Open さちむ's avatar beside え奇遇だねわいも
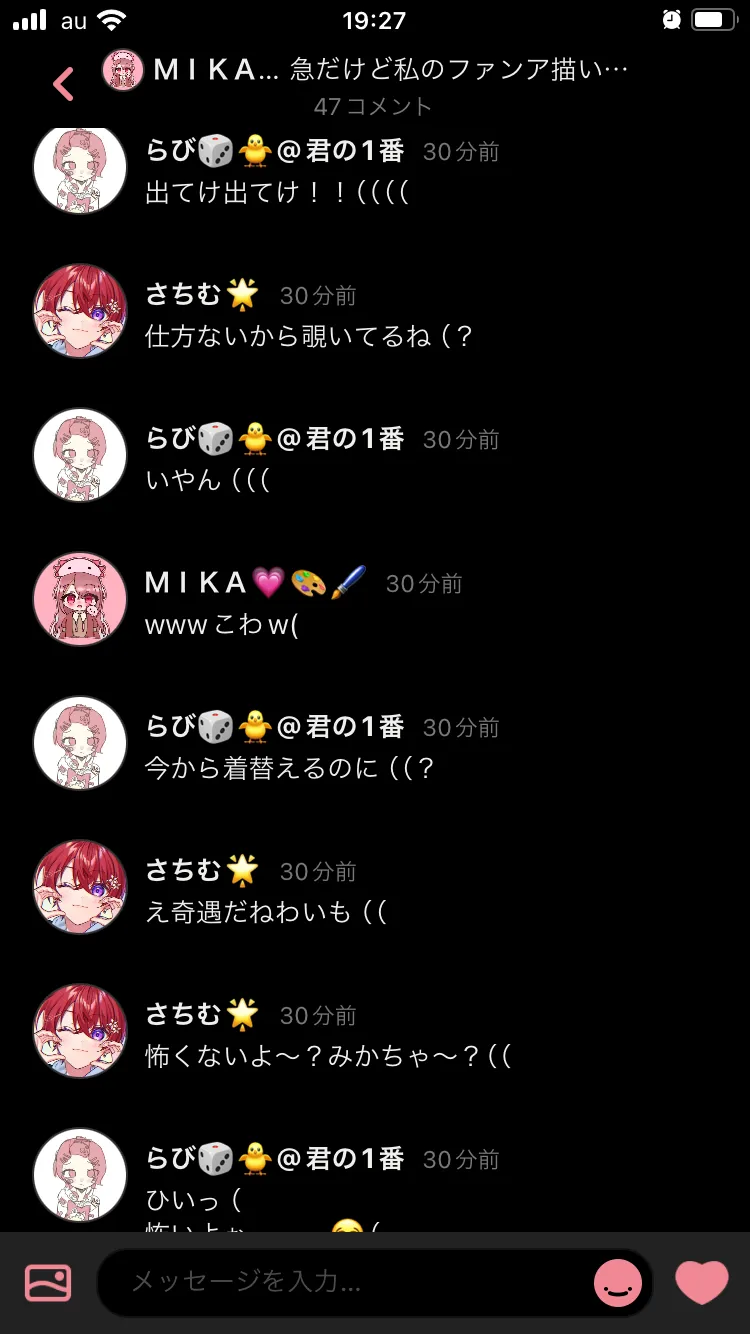 80,887
